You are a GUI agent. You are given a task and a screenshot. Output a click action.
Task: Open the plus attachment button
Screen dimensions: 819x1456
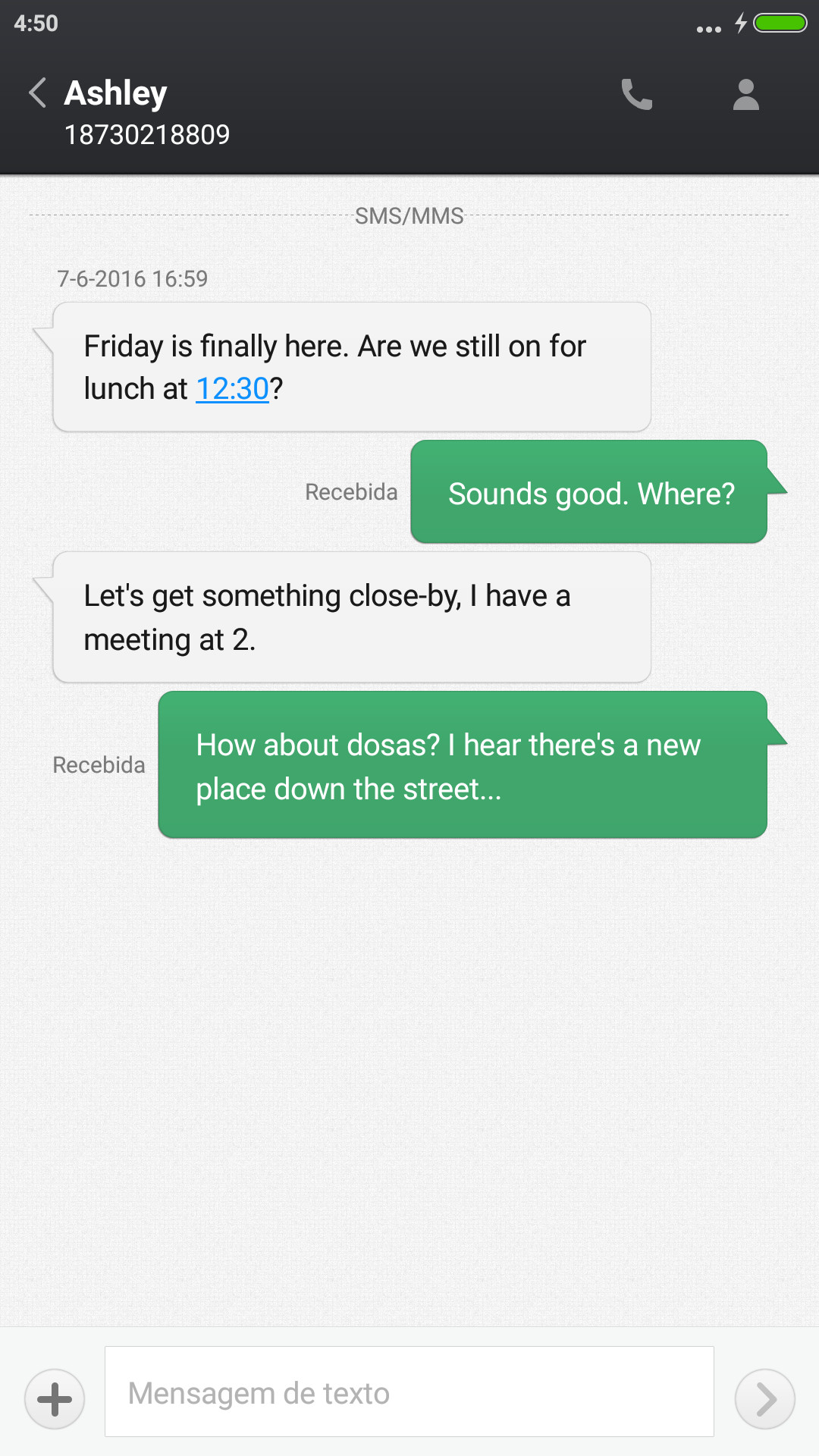click(55, 1399)
